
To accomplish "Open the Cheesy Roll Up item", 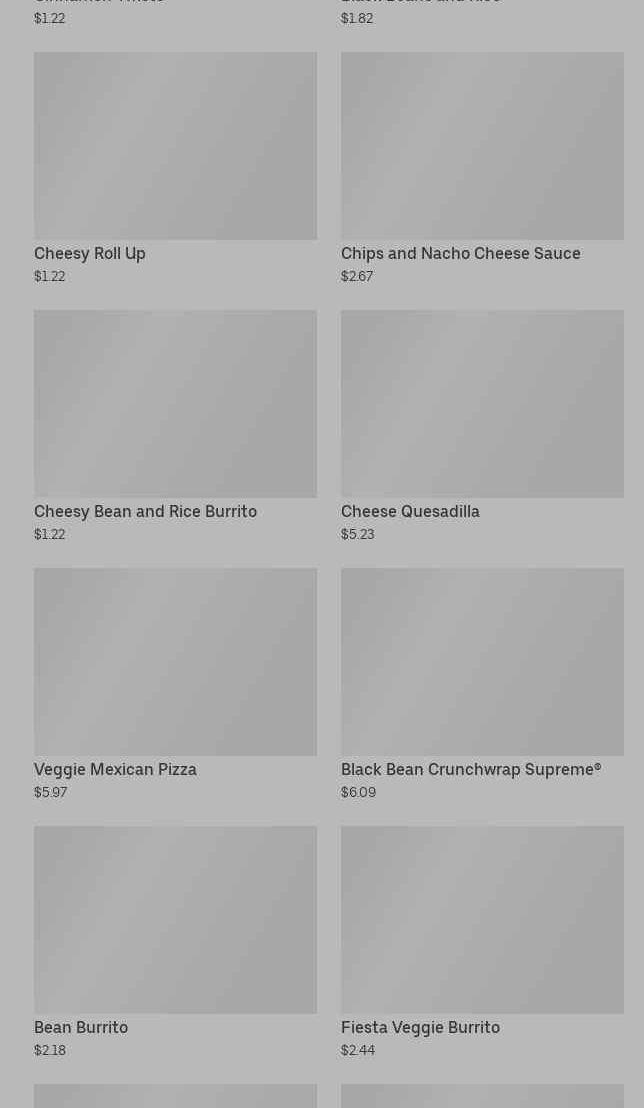I will point(175,146).
